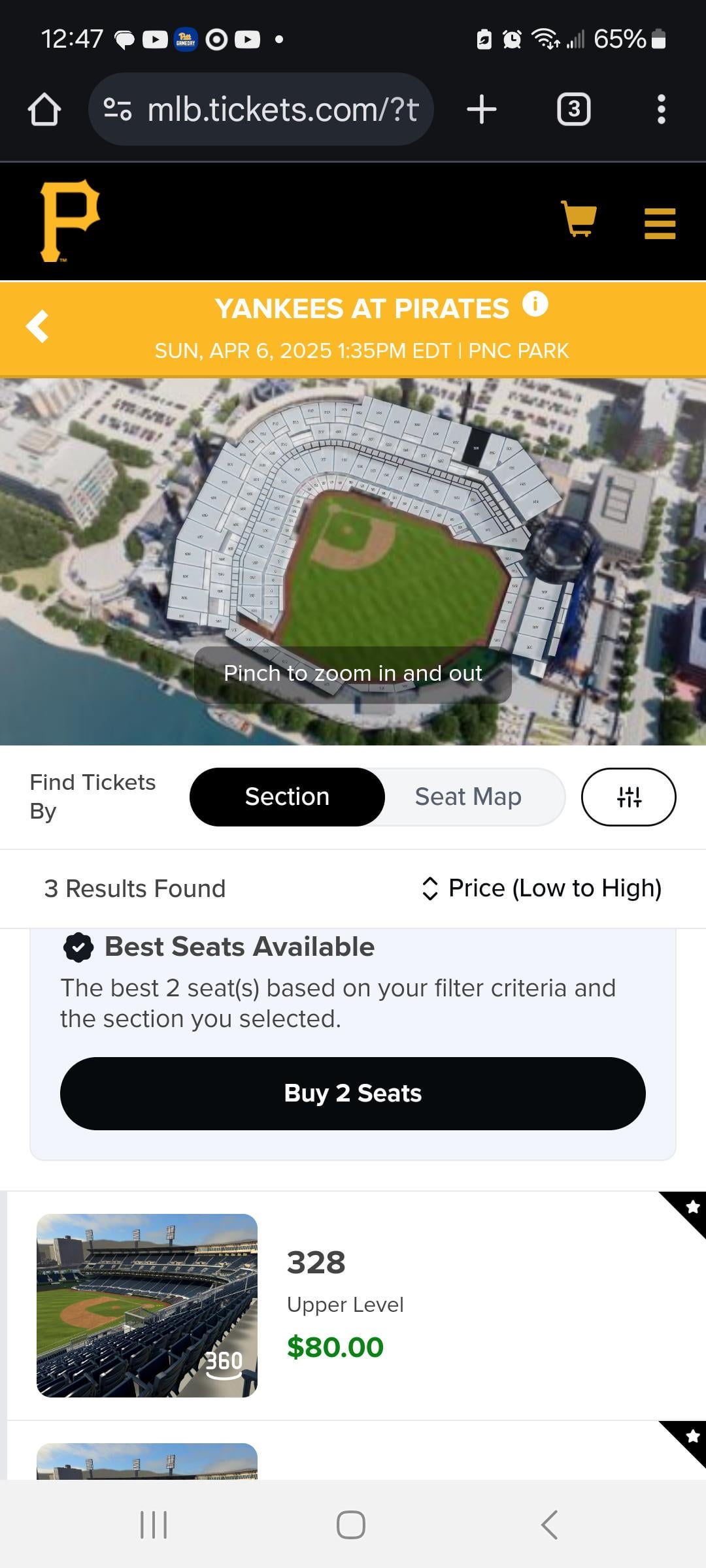
Task: Open the shopping cart
Action: (x=579, y=220)
